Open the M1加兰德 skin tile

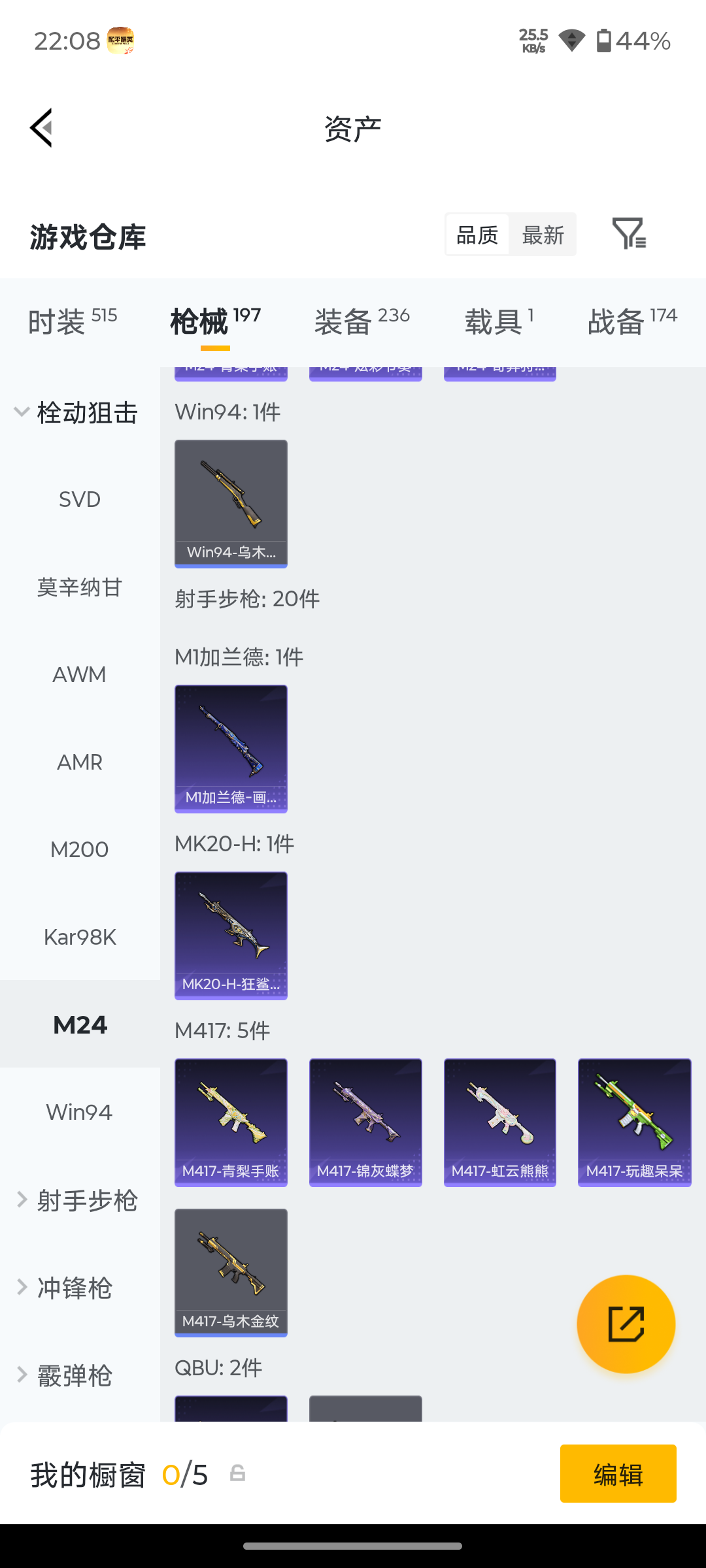[231, 749]
